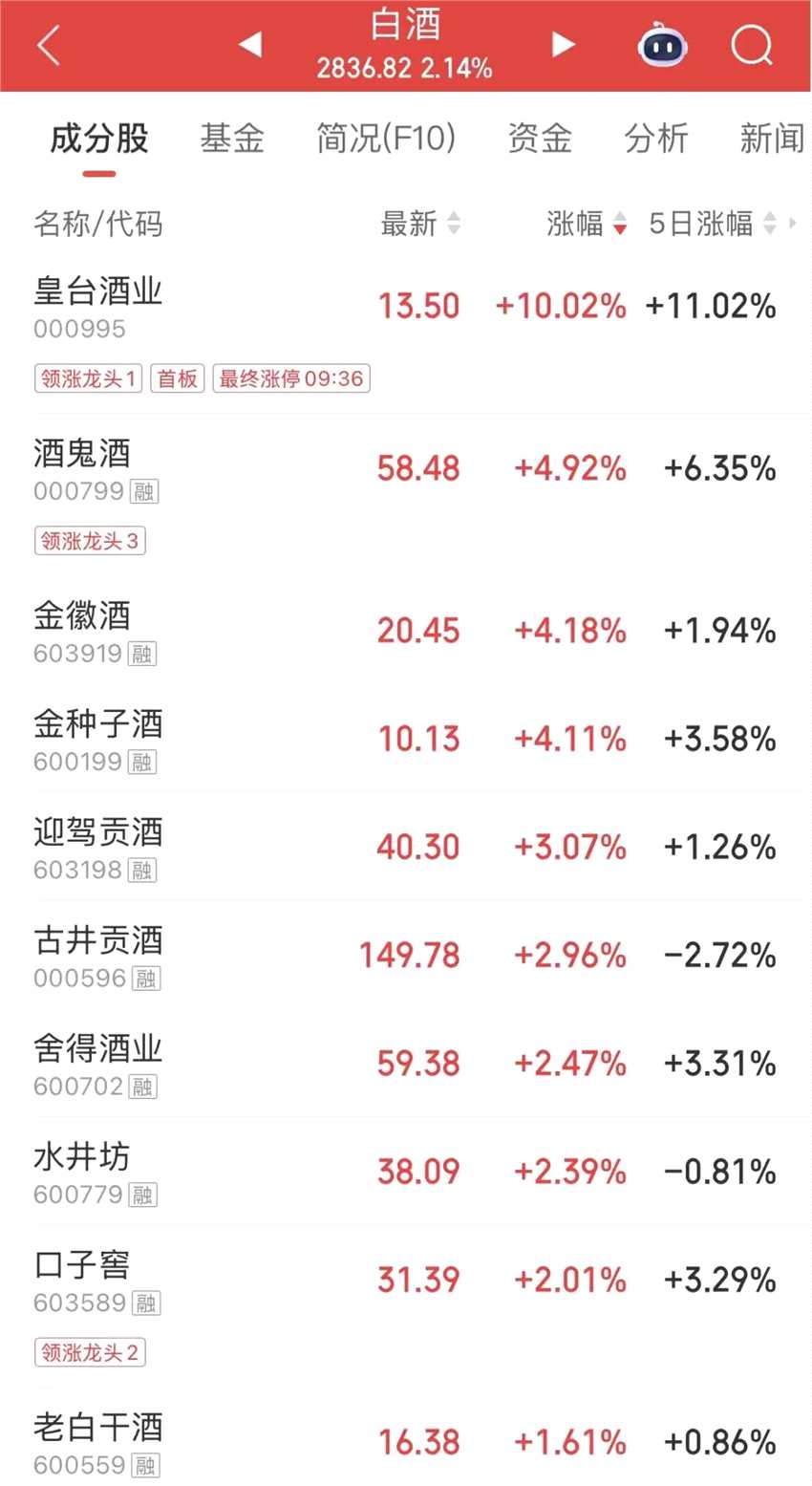Sort list by 涨幅 column
The image size is (812, 1486).
tap(586, 224)
